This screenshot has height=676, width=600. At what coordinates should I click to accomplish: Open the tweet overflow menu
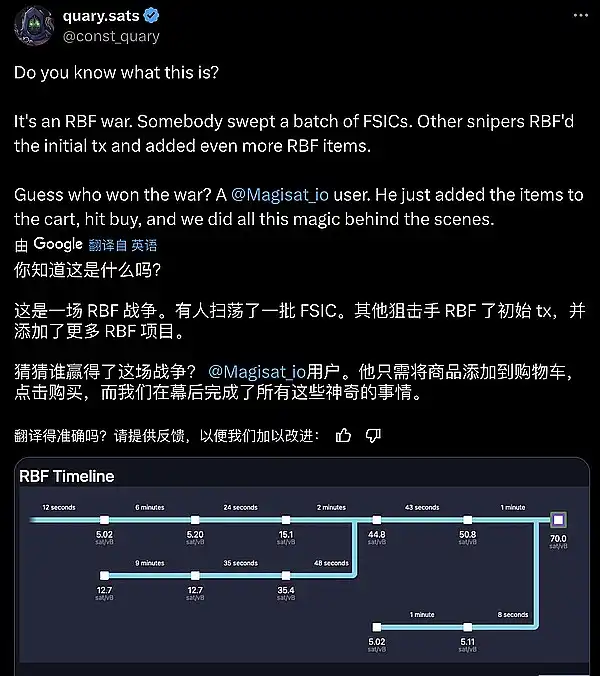click(x=578, y=18)
